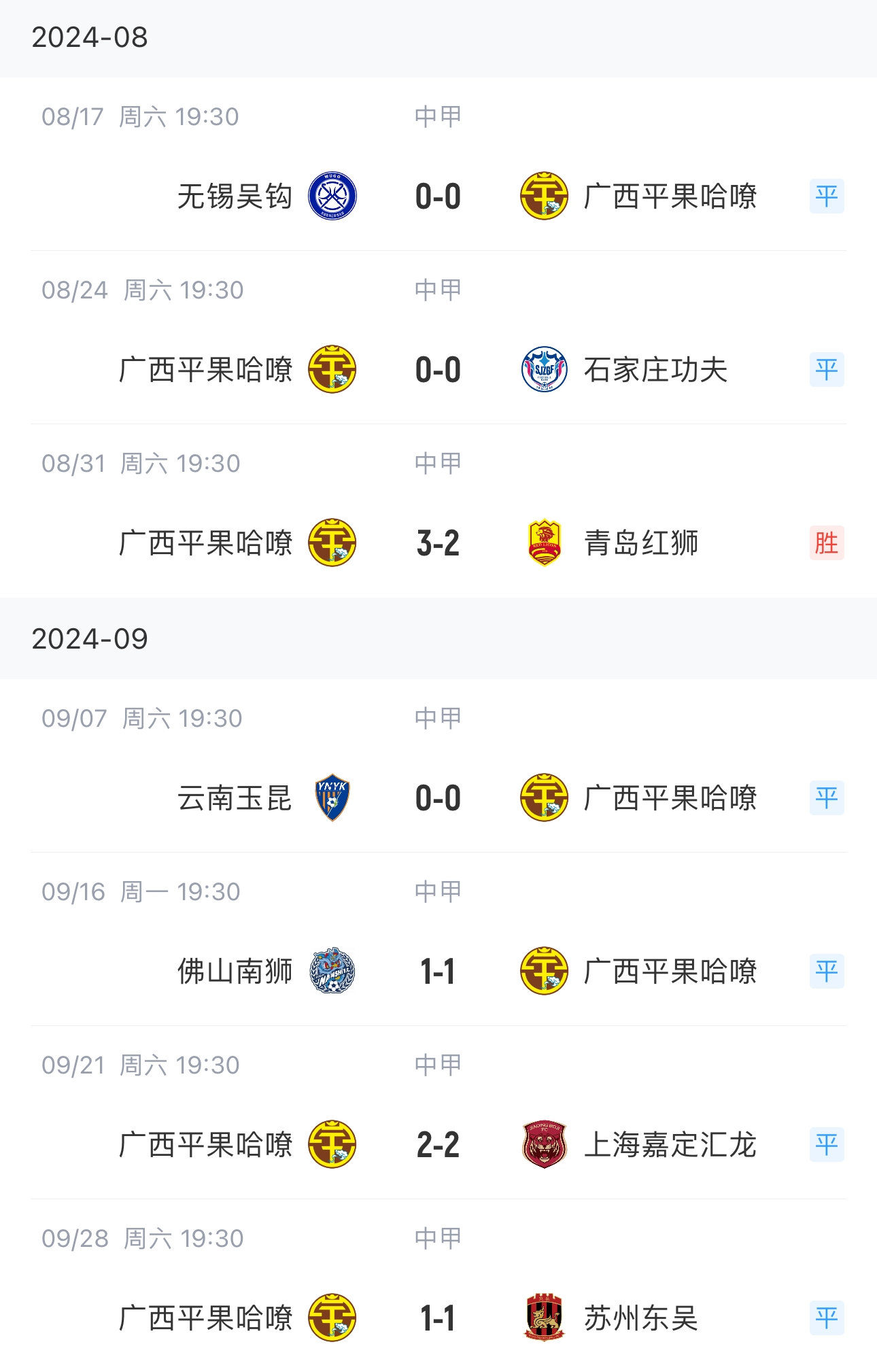Open the 3-2 match against 青岛红狮

pos(438,543)
